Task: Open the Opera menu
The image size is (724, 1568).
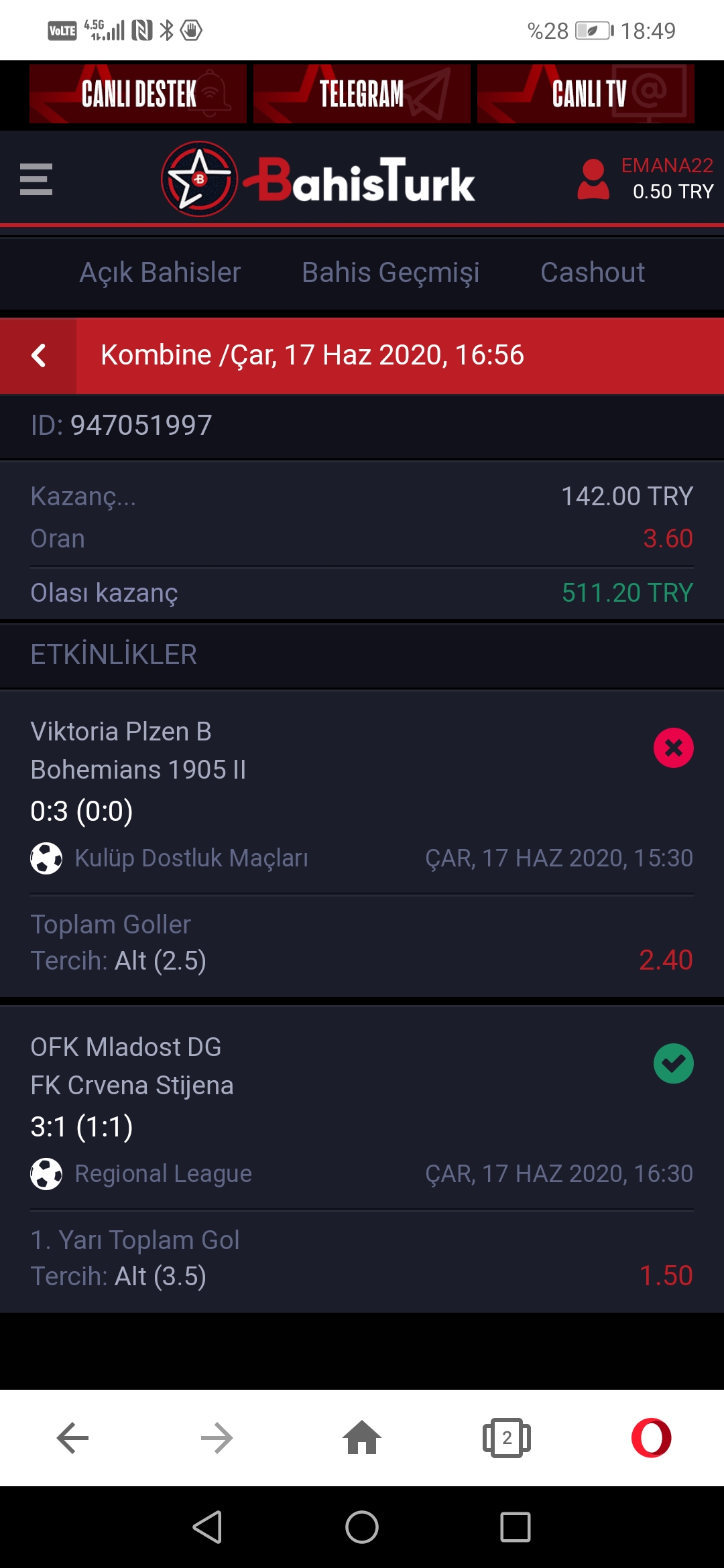Action: click(x=652, y=1438)
